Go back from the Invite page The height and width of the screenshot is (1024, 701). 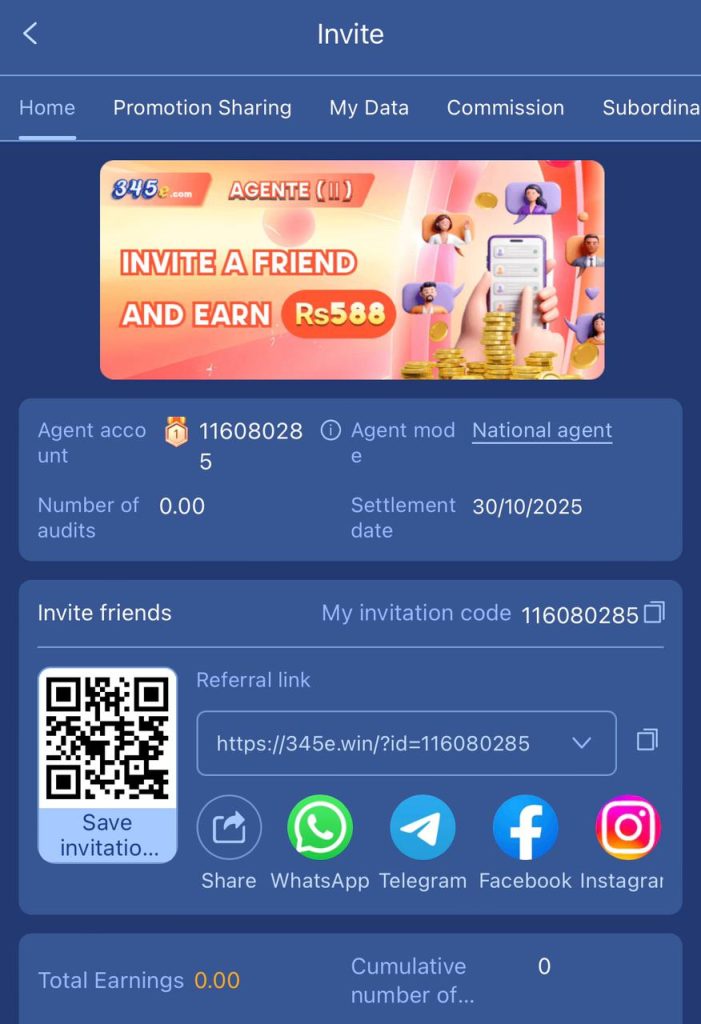pyautogui.click(x=30, y=34)
